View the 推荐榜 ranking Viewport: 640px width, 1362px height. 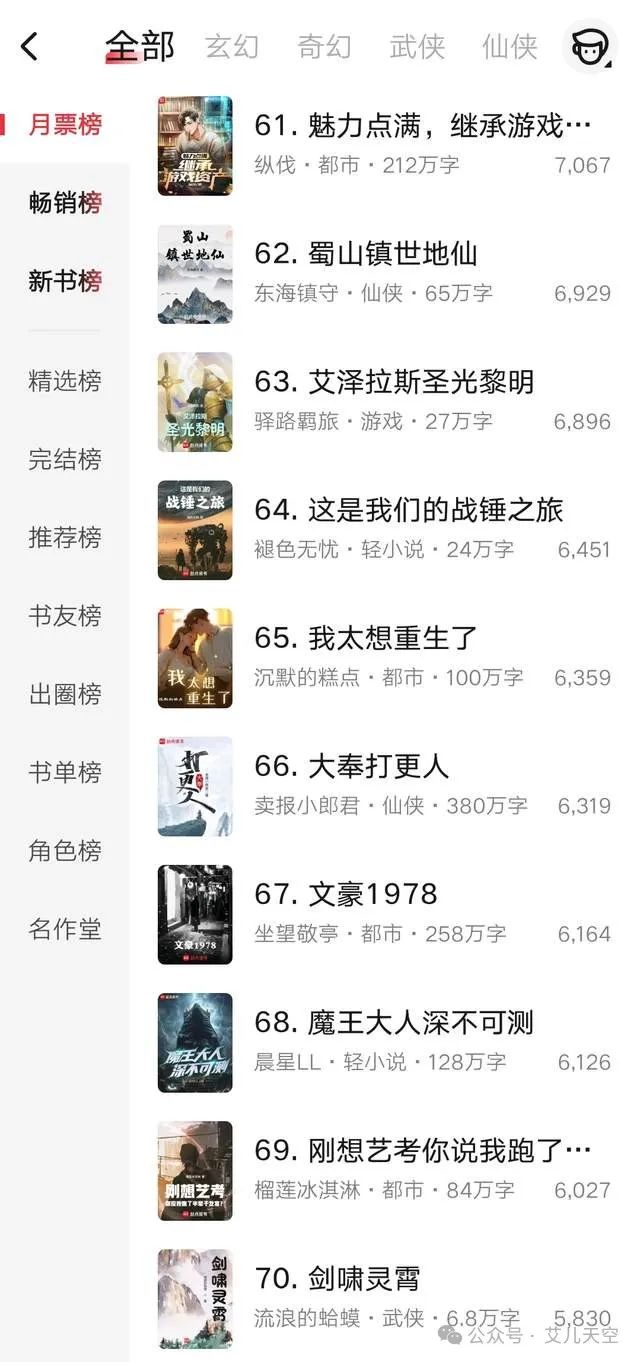click(x=65, y=537)
